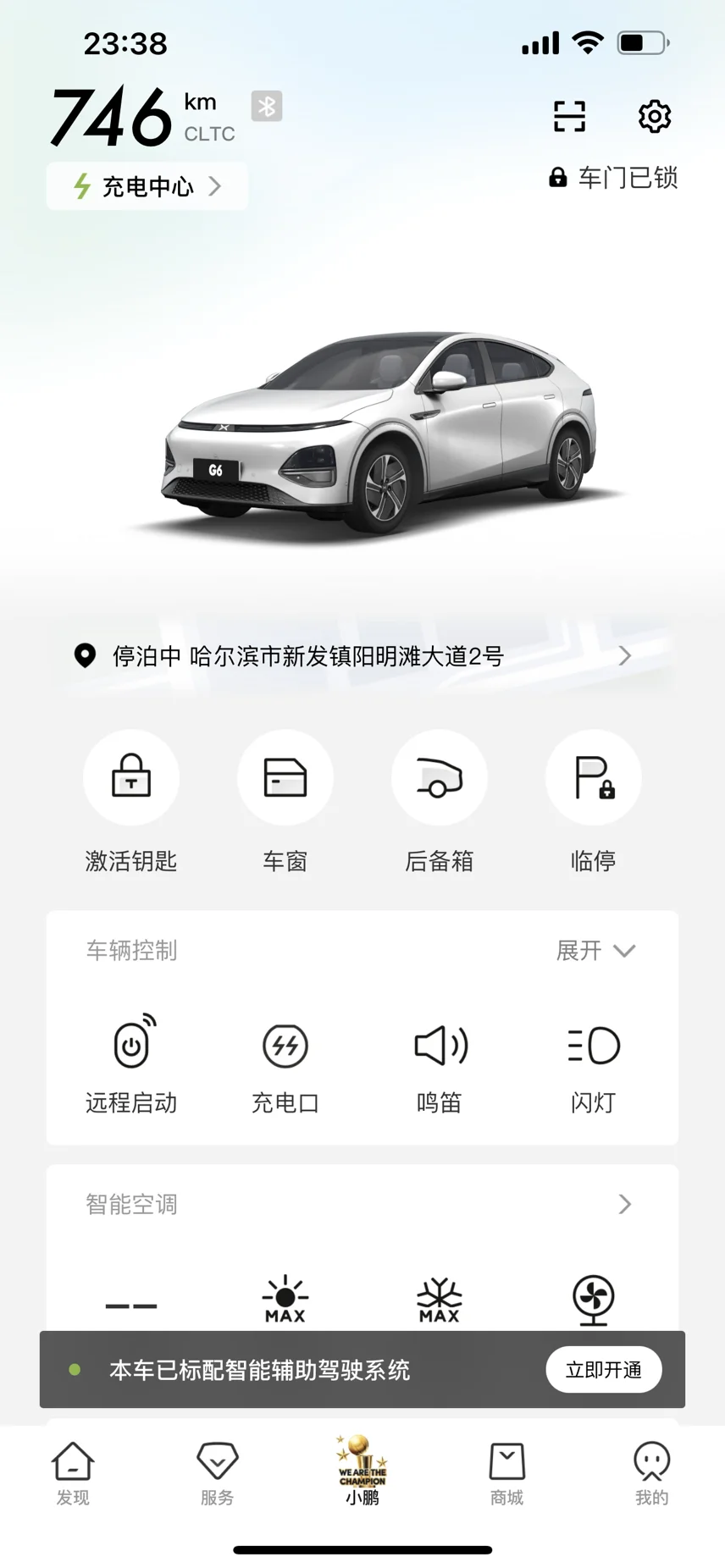The width and height of the screenshot is (725, 1568).
Task: Tap 临停 temporary parking
Action: pos(593,801)
